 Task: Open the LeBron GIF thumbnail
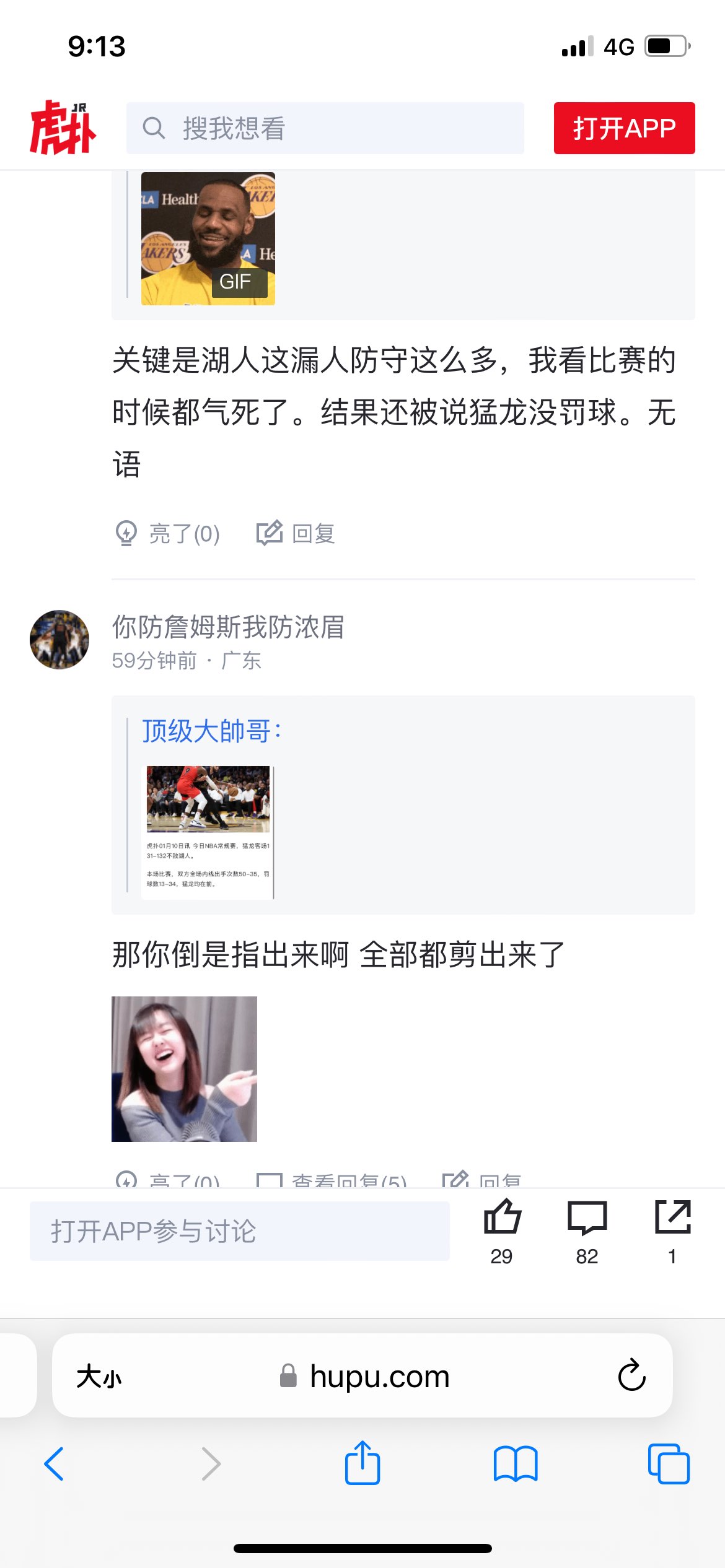tap(208, 238)
